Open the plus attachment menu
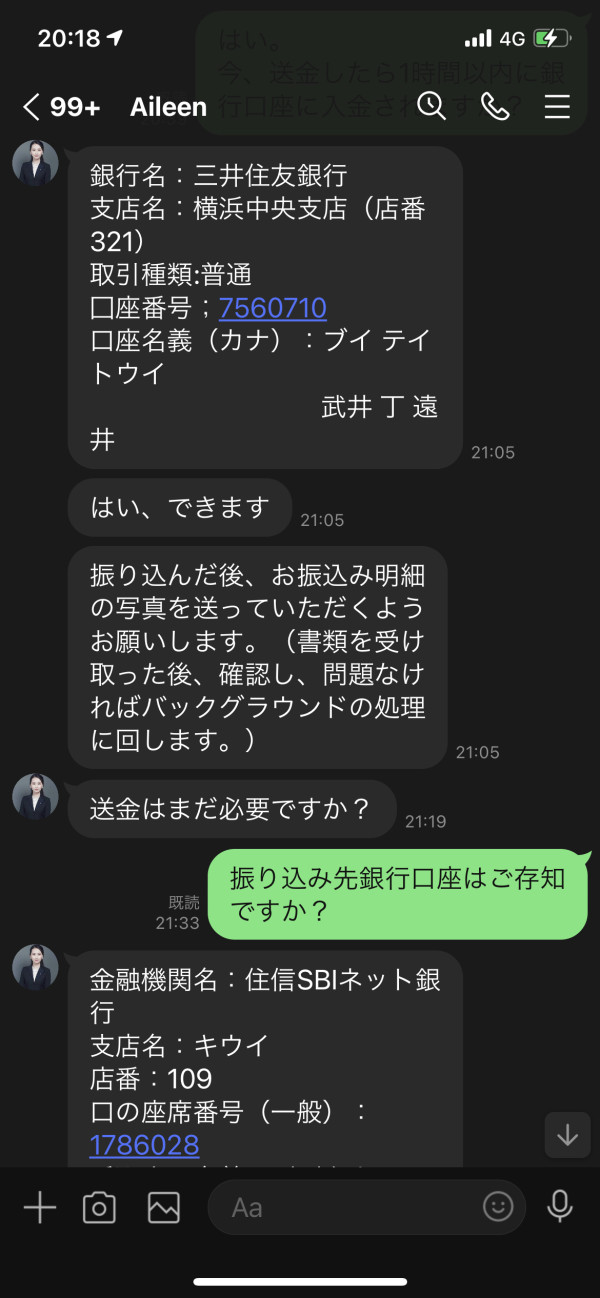Screen dimensions: 600x1298 40,1208
